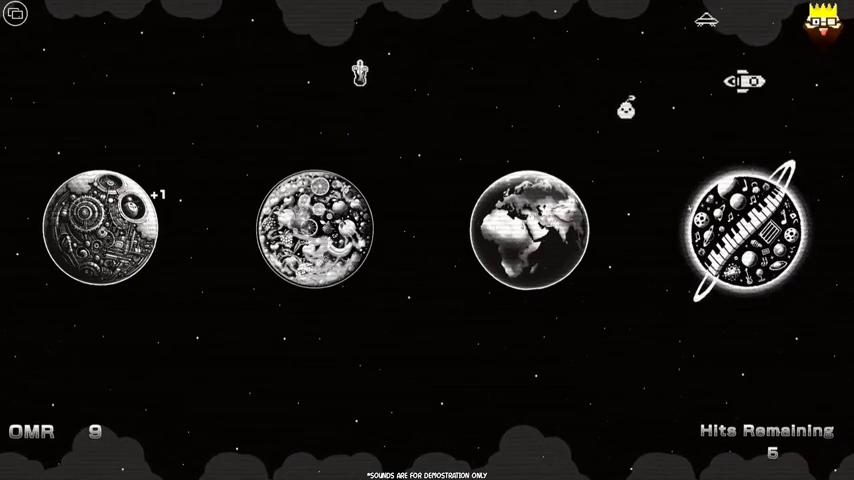Open the overlapping windows icon
Image resolution: width=854 pixels, height=480 pixels.
coord(15,14)
